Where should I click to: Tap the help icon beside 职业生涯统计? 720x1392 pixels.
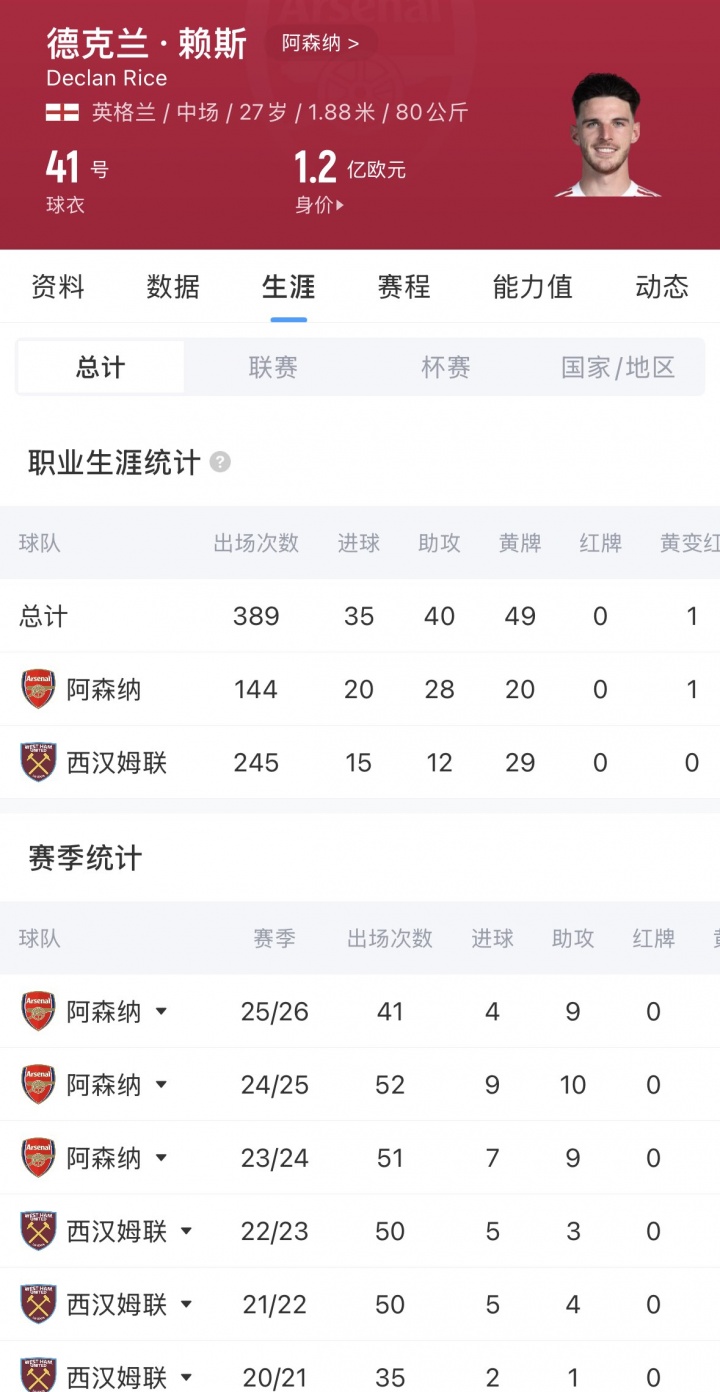click(x=220, y=462)
